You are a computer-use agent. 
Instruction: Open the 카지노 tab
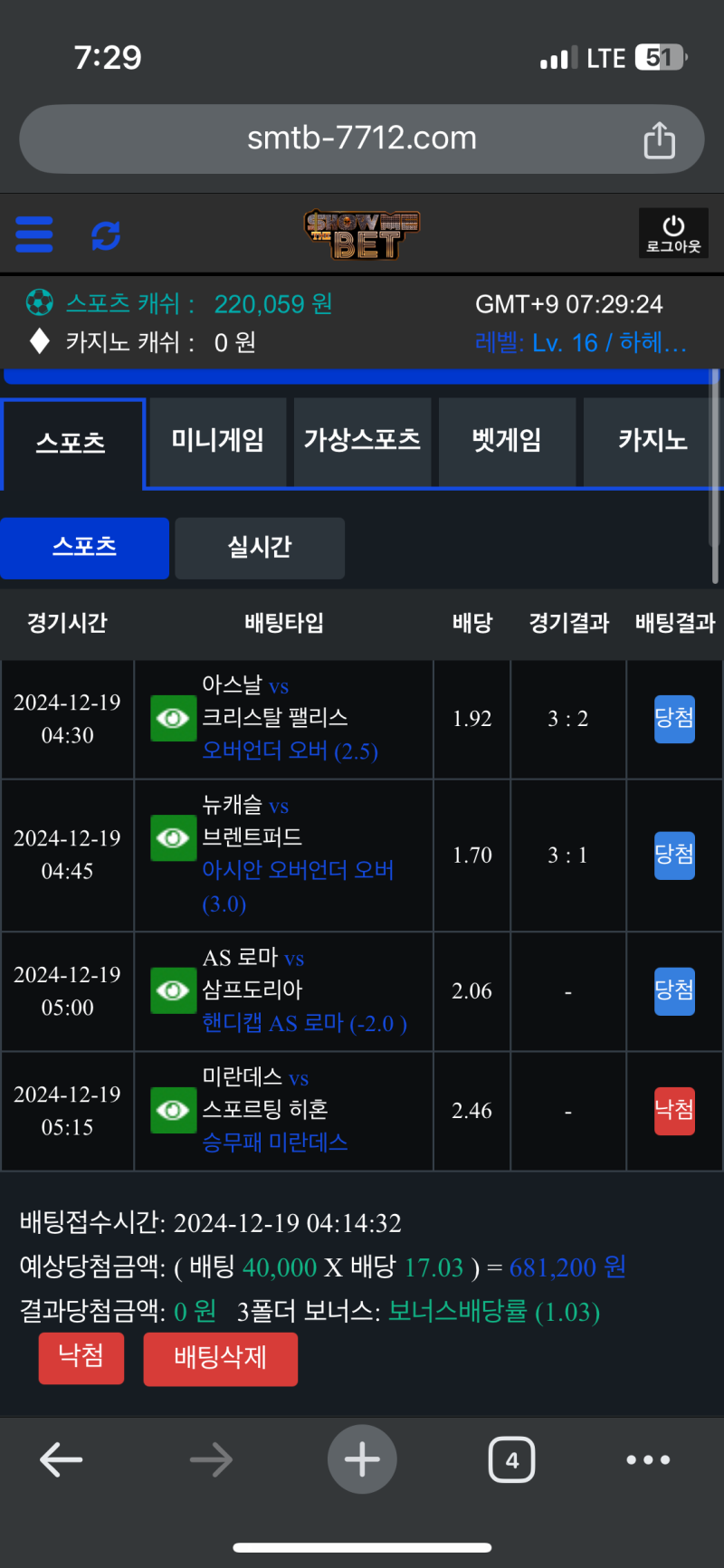pos(652,441)
